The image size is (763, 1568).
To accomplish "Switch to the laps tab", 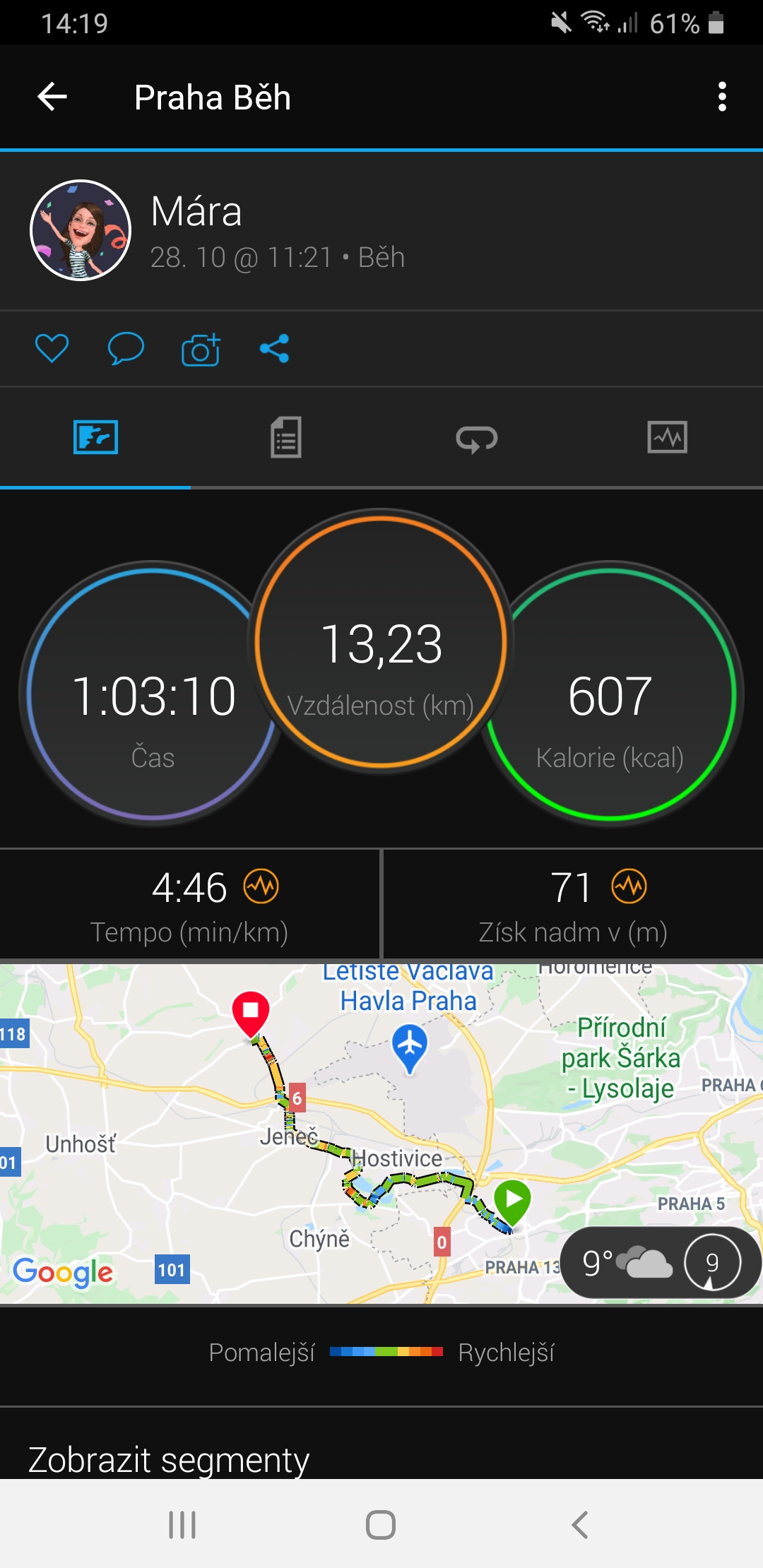I will (x=477, y=438).
